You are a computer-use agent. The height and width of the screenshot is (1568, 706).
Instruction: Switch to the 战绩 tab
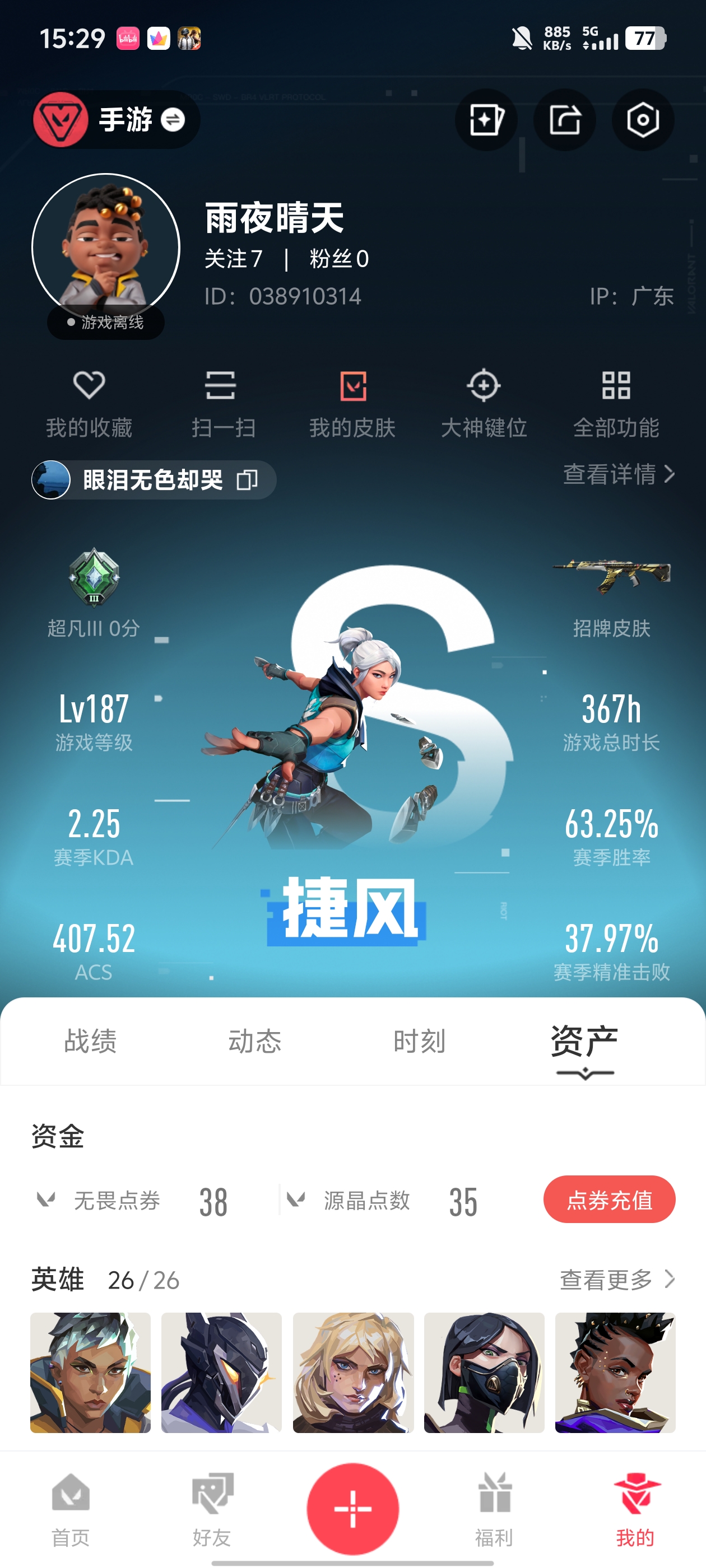tap(90, 1041)
